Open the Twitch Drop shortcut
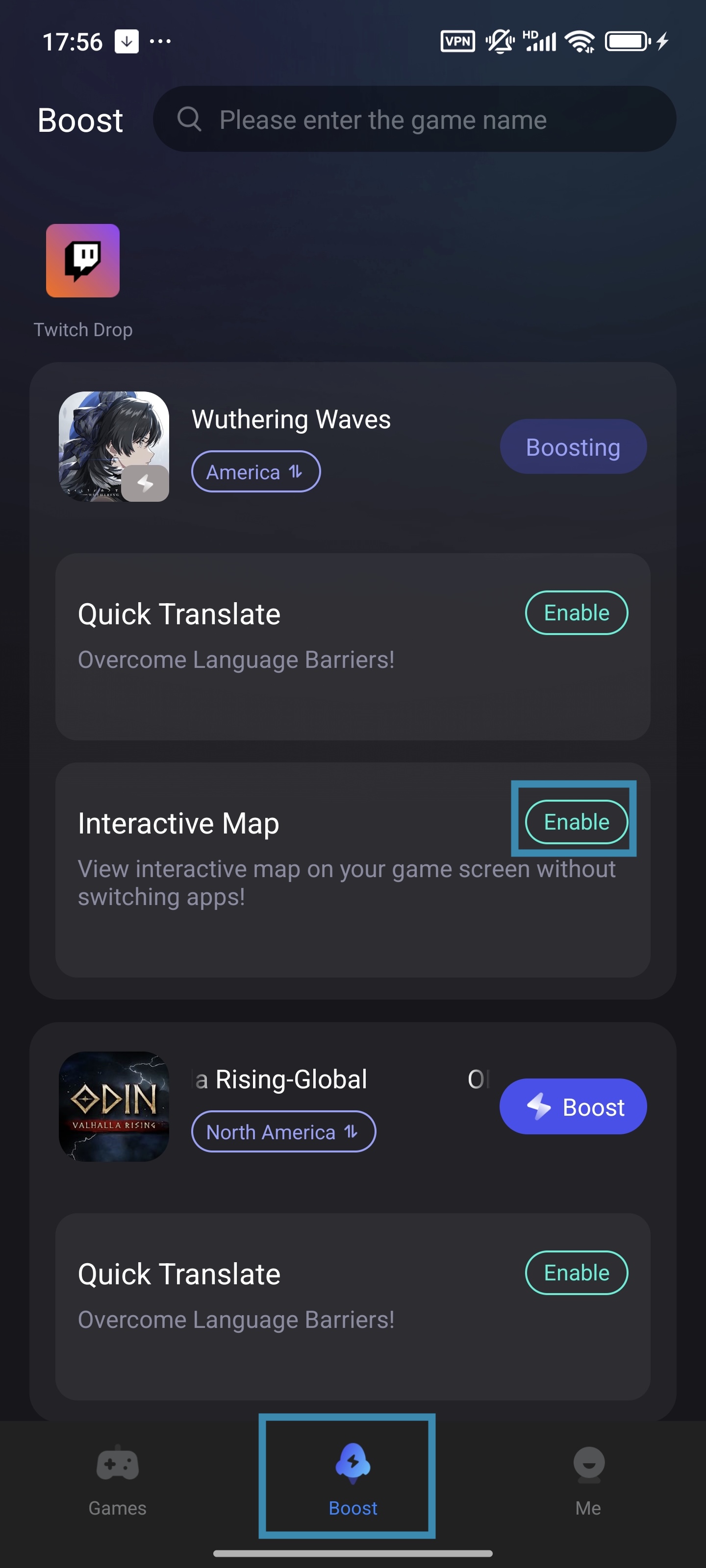706x1568 pixels. [x=83, y=261]
